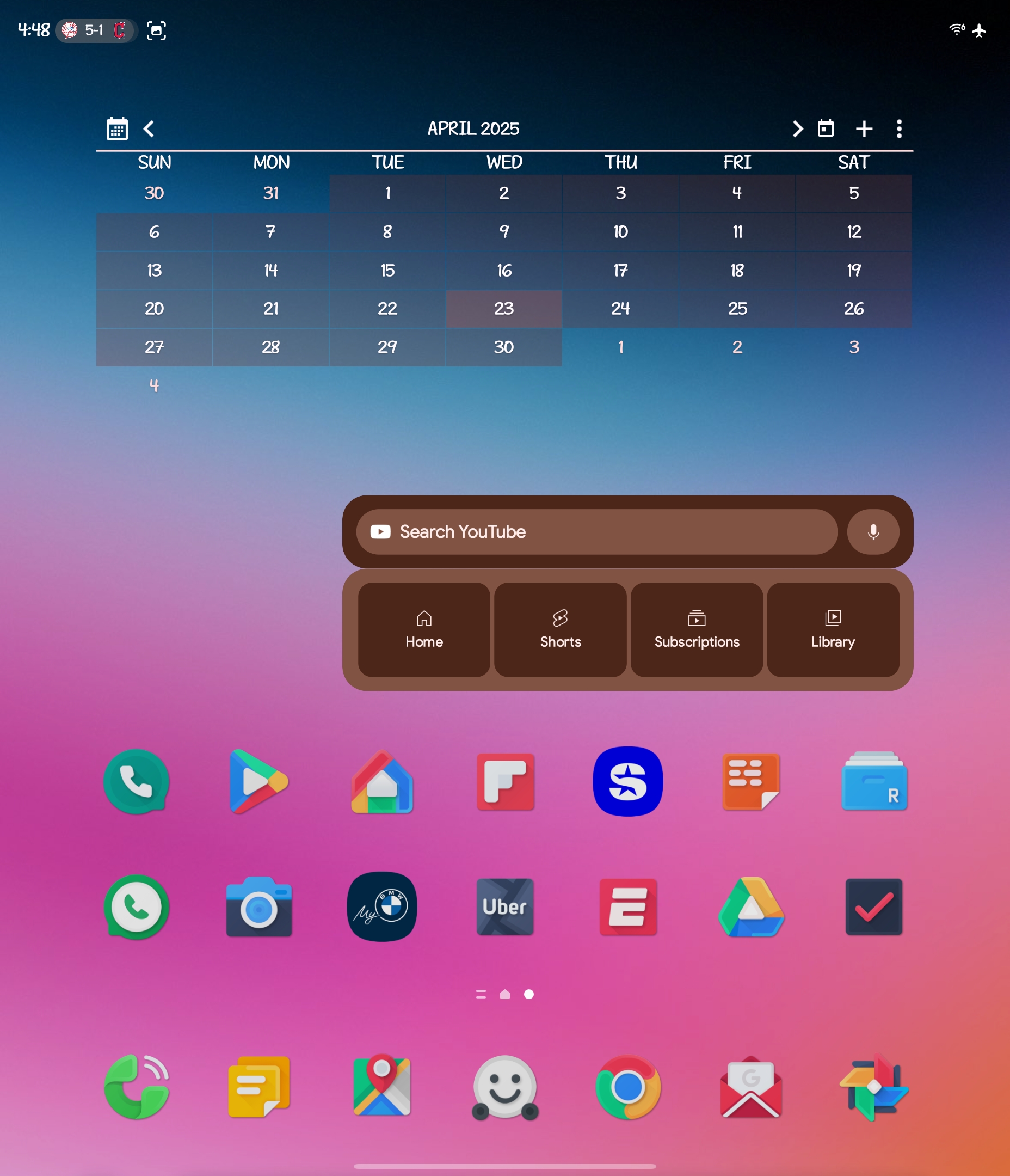
Task: Open YouTube Library from the widget
Action: click(833, 629)
